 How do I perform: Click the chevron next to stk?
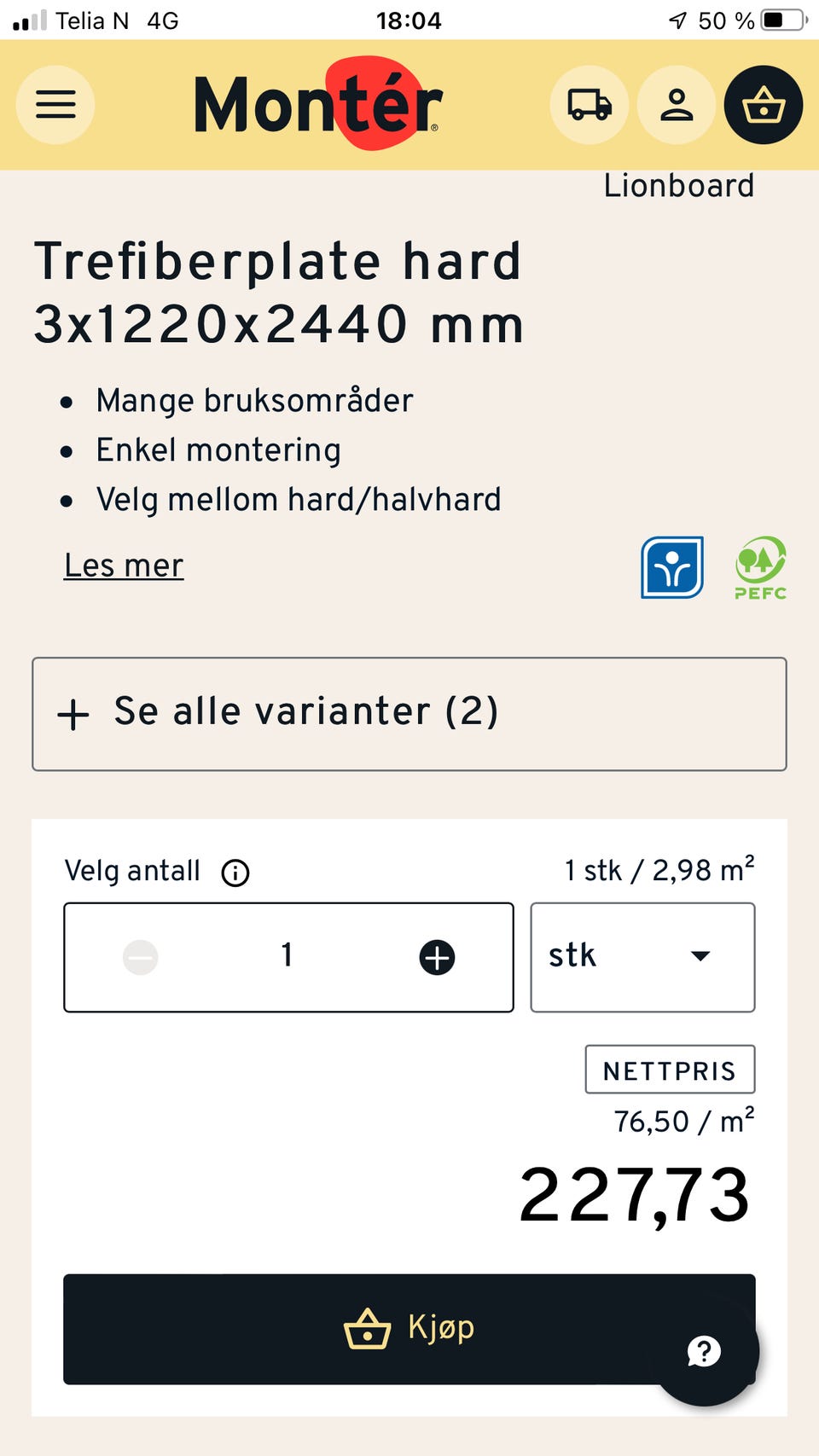point(700,957)
